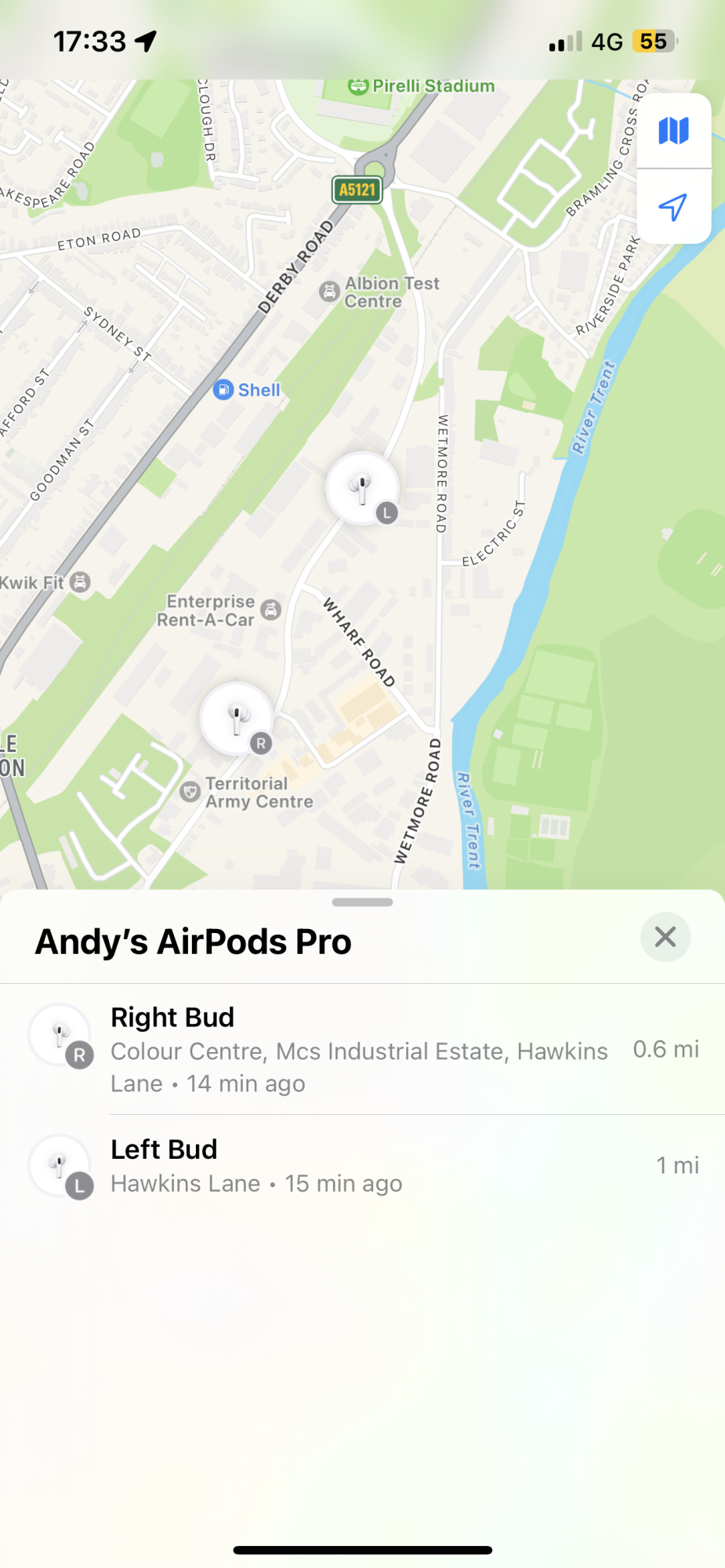Tap the Albion Test Centre marker

[330, 292]
